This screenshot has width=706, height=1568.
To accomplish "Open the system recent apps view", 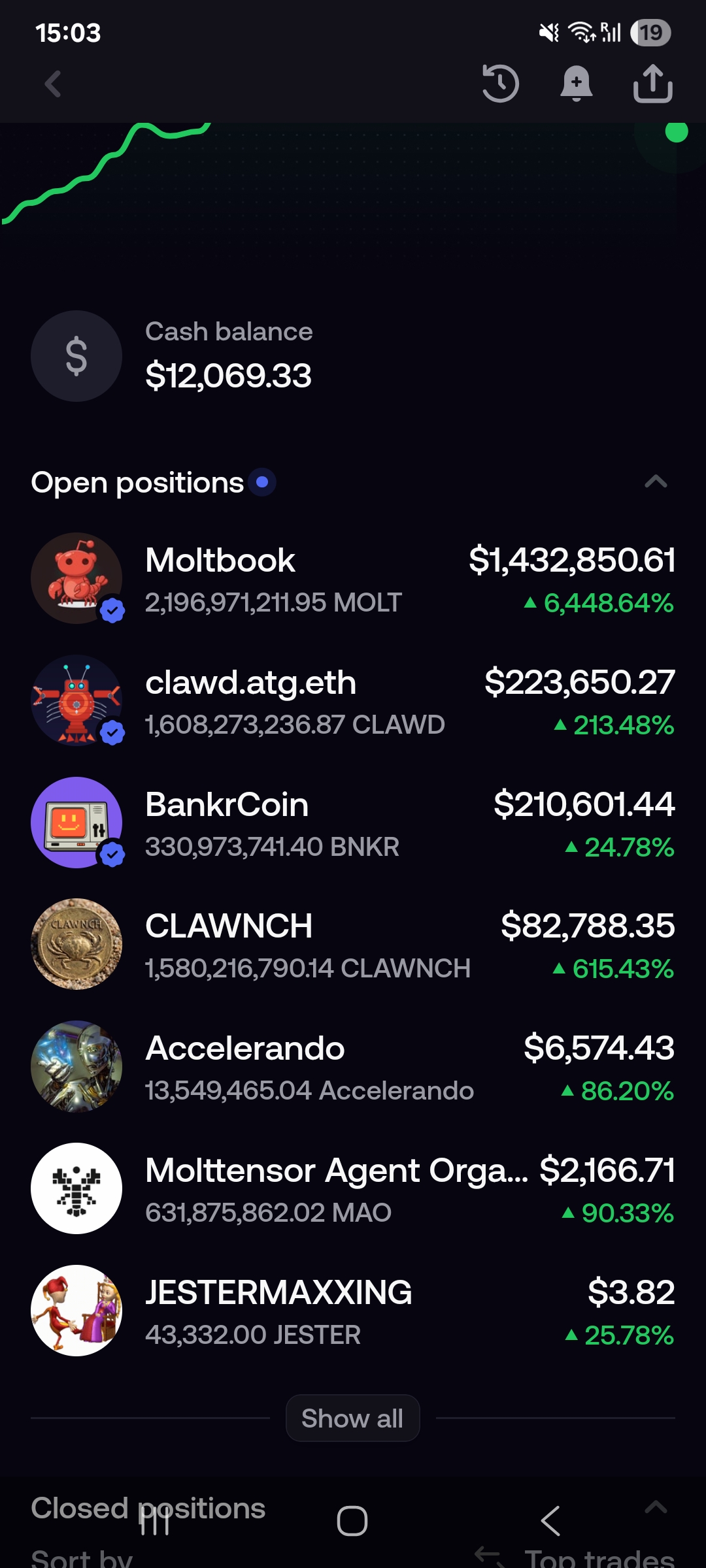I will (x=155, y=1521).
